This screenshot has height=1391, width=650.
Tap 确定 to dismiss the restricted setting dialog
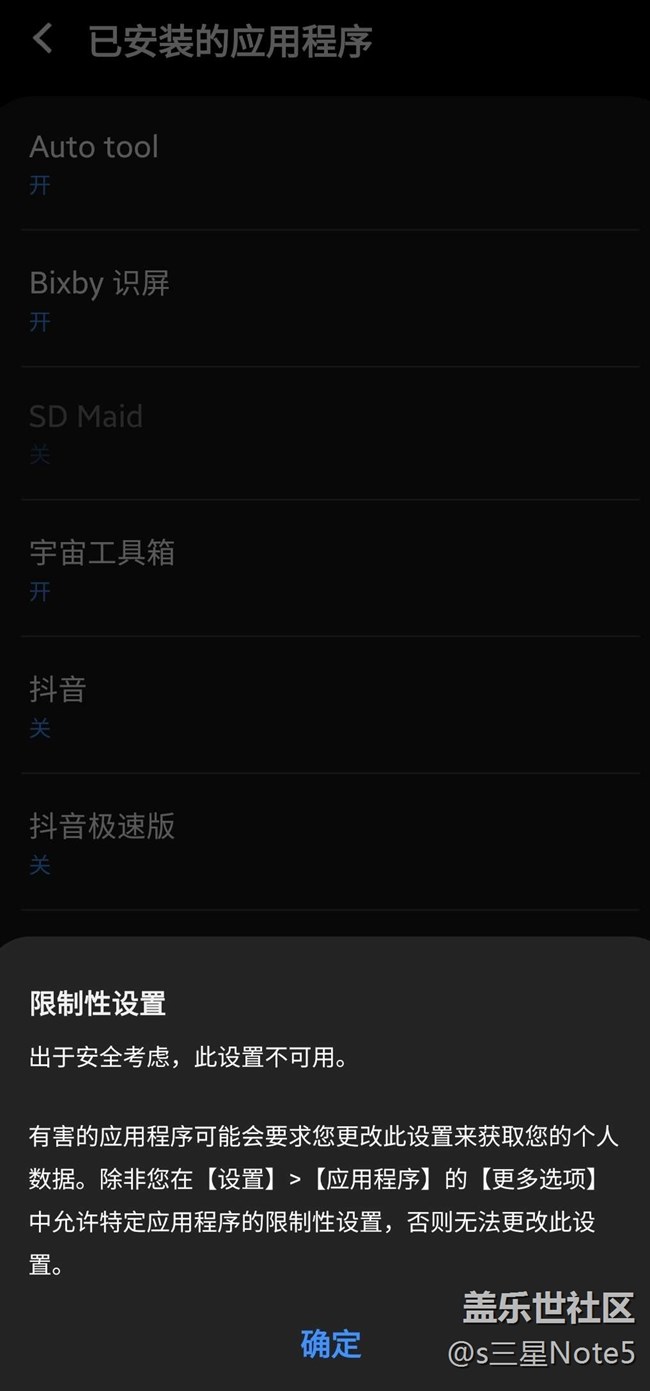(330, 1343)
